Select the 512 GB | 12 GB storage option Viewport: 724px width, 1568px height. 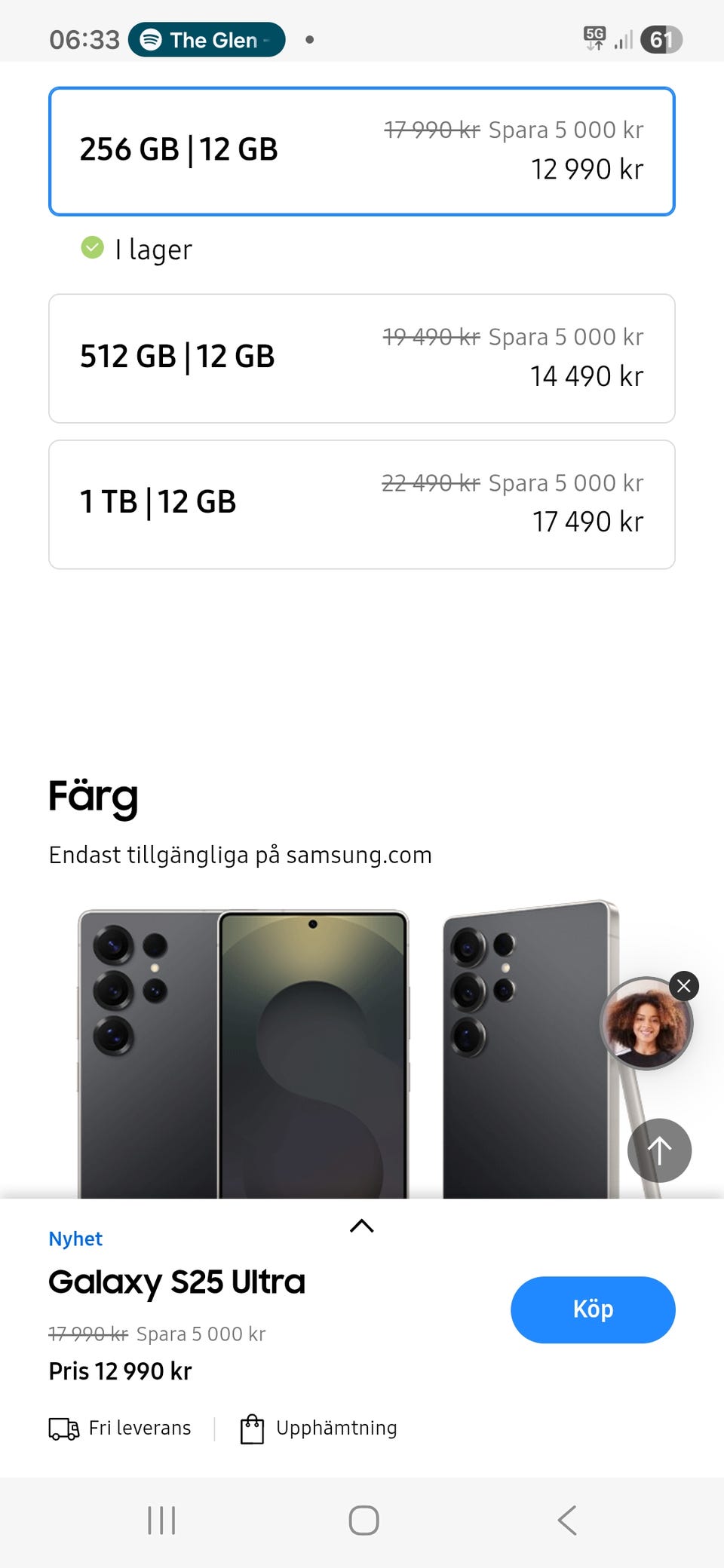tap(362, 357)
